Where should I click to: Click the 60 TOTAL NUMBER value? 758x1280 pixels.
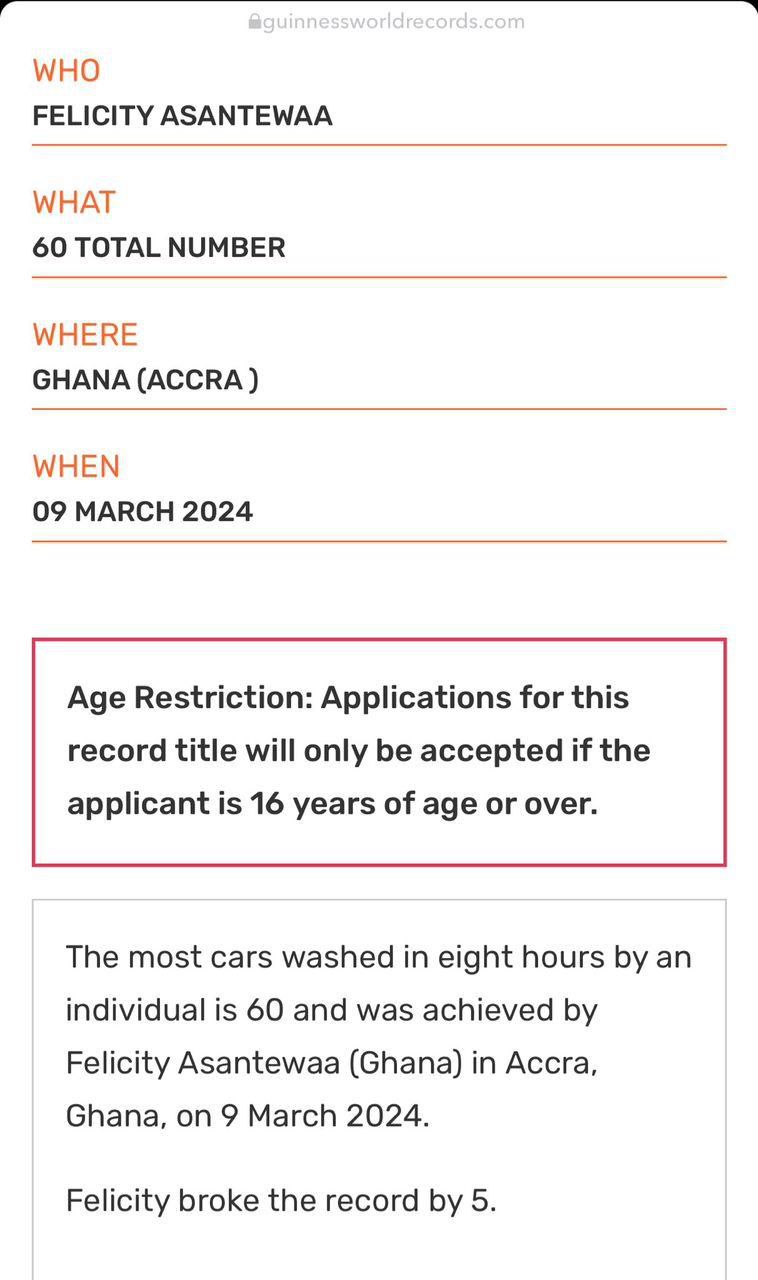click(160, 247)
